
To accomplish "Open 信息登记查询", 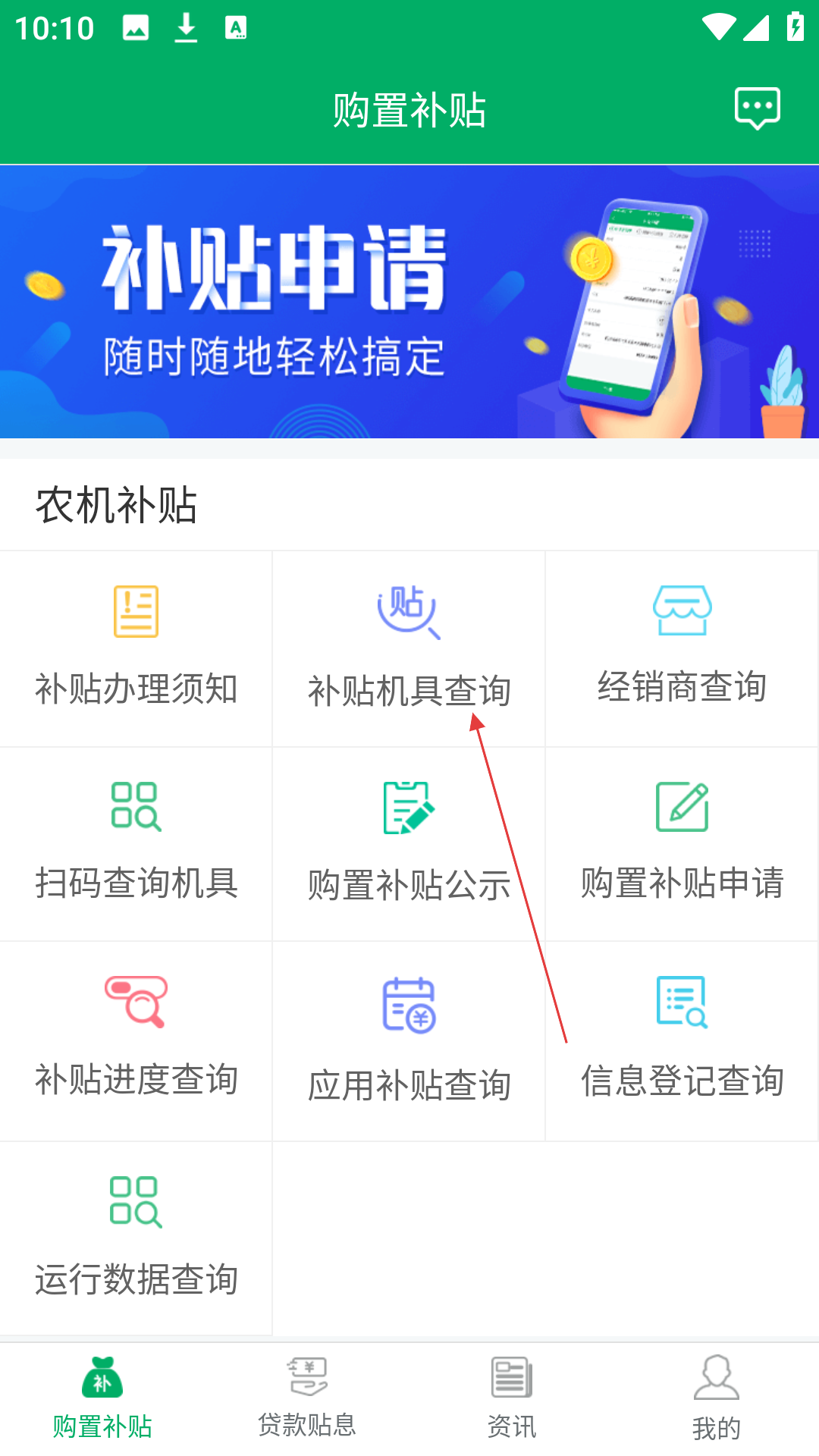I will click(682, 1041).
